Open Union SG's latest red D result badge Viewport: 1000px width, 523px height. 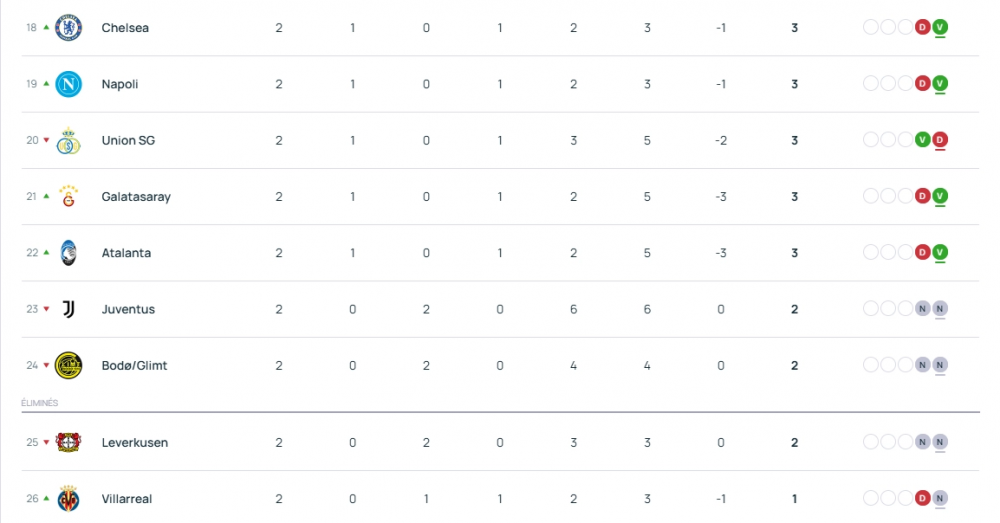coord(940,140)
